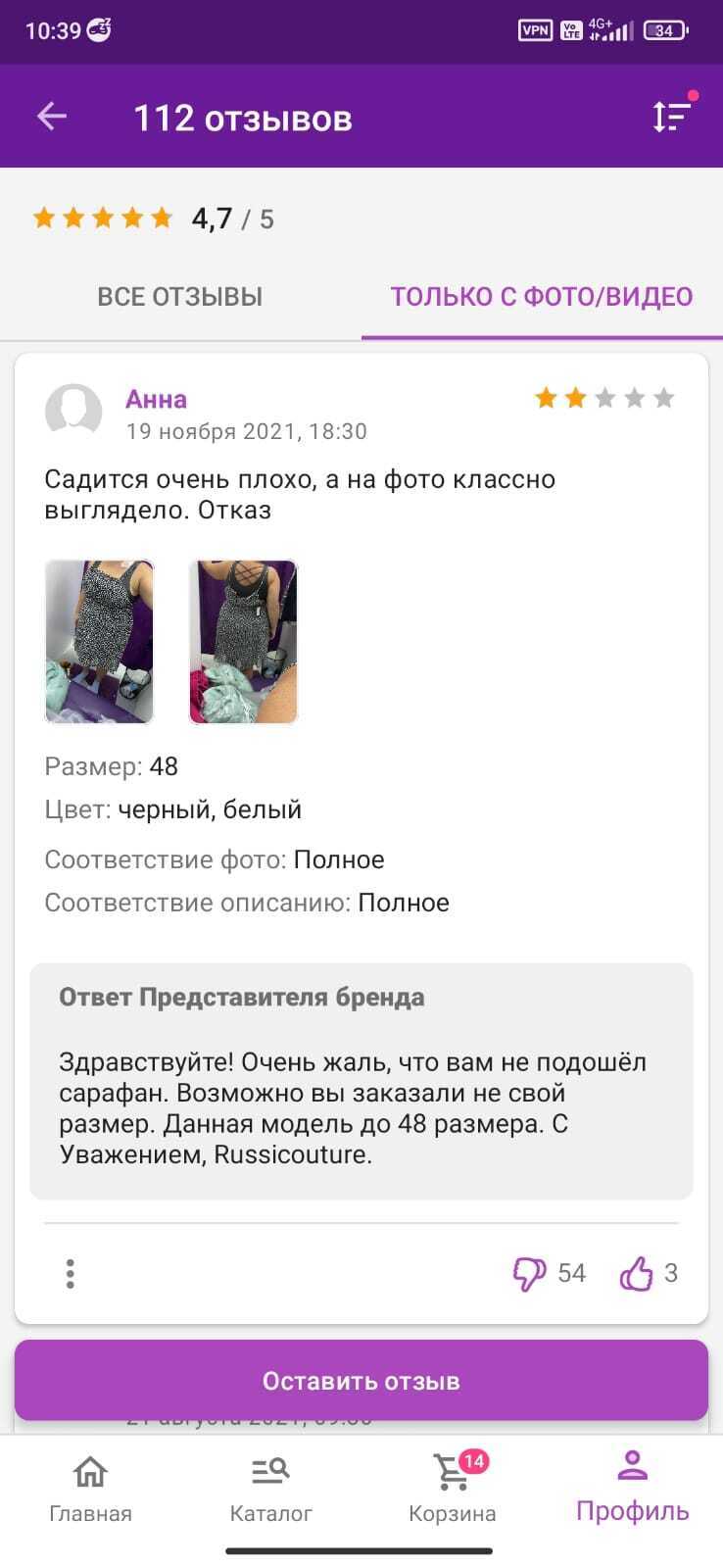
Task: Open Анна's first dress photo
Action: (x=99, y=642)
